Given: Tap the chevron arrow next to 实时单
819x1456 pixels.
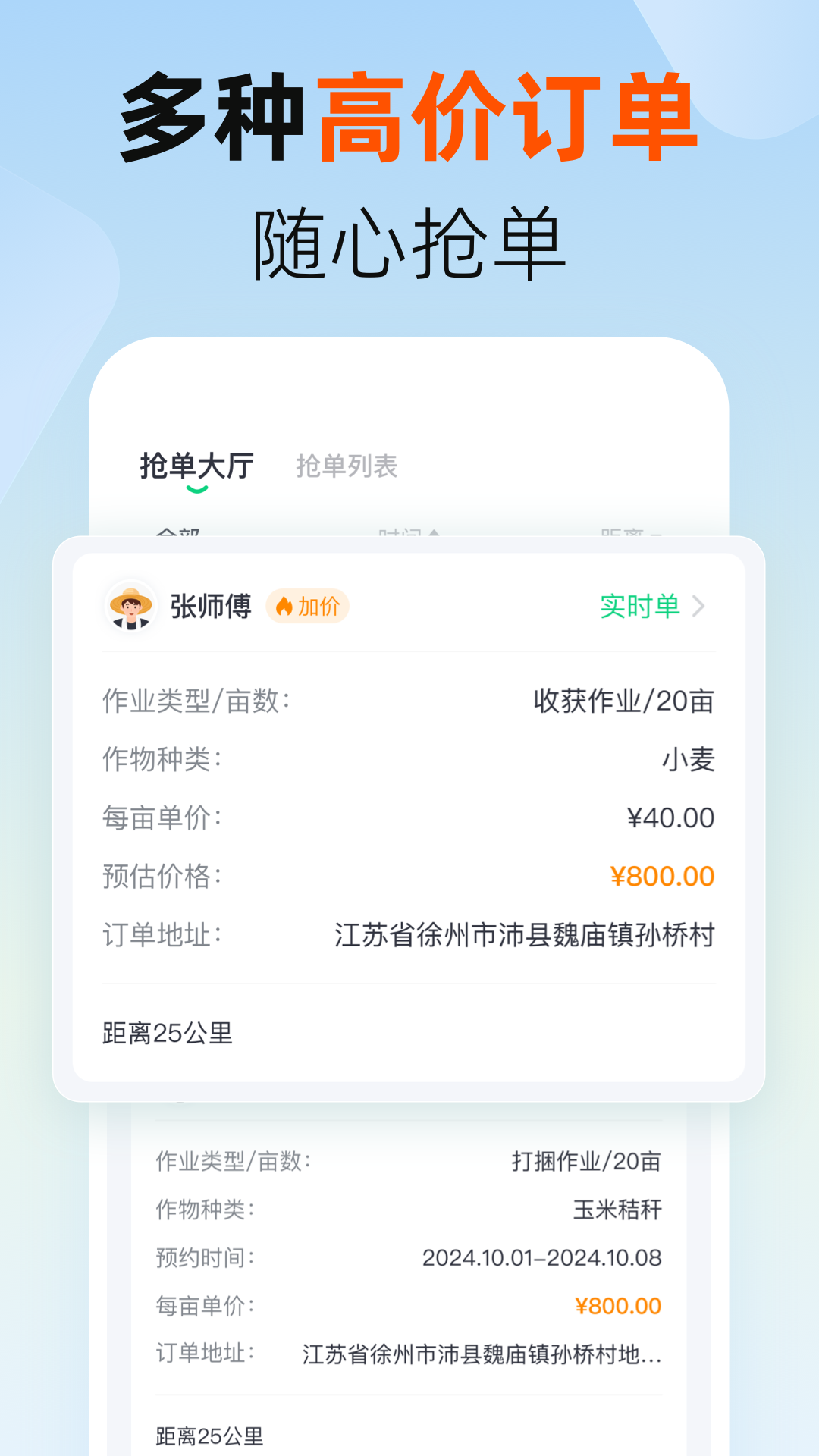Looking at the screenshot, I should pos(704,608).
